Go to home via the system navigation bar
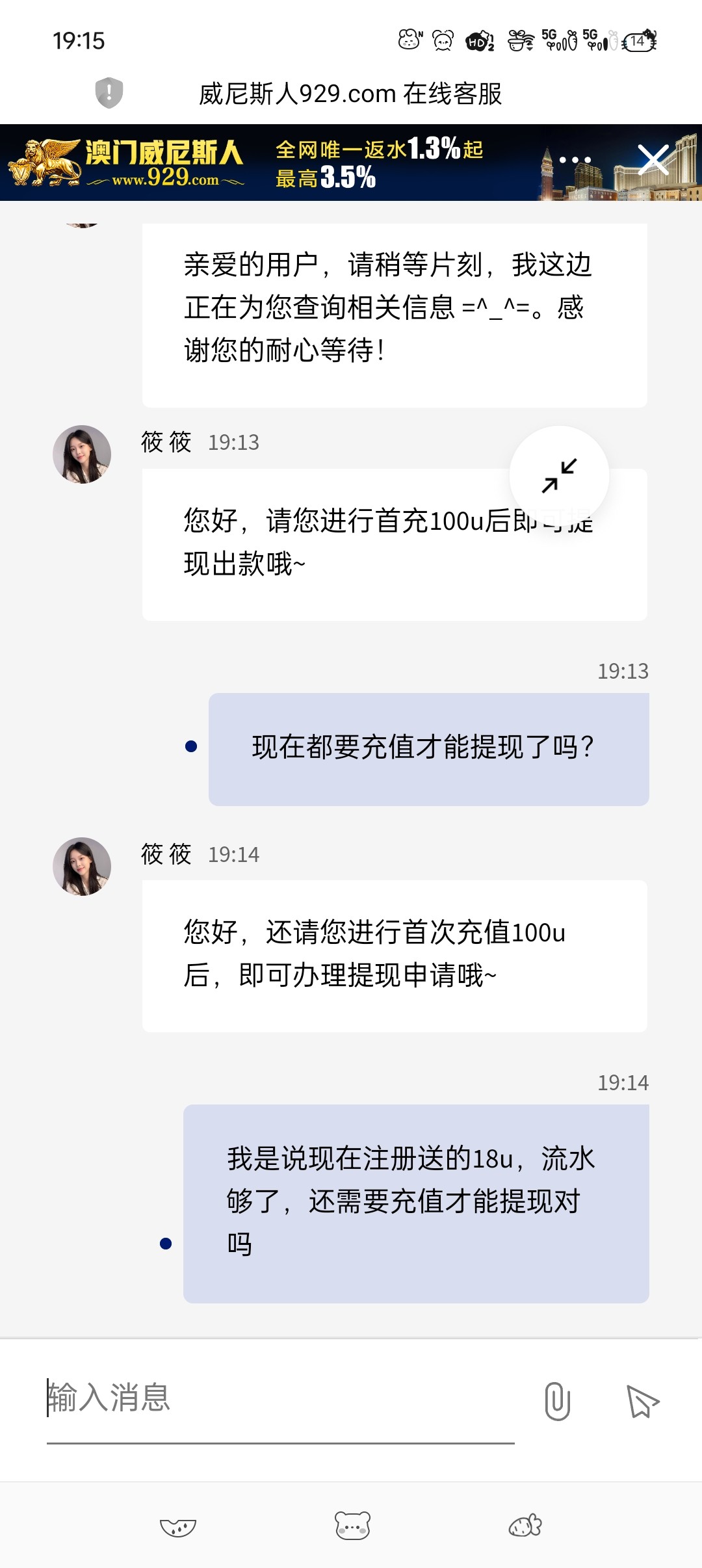702x1568 pixels. pos(352,1525)
